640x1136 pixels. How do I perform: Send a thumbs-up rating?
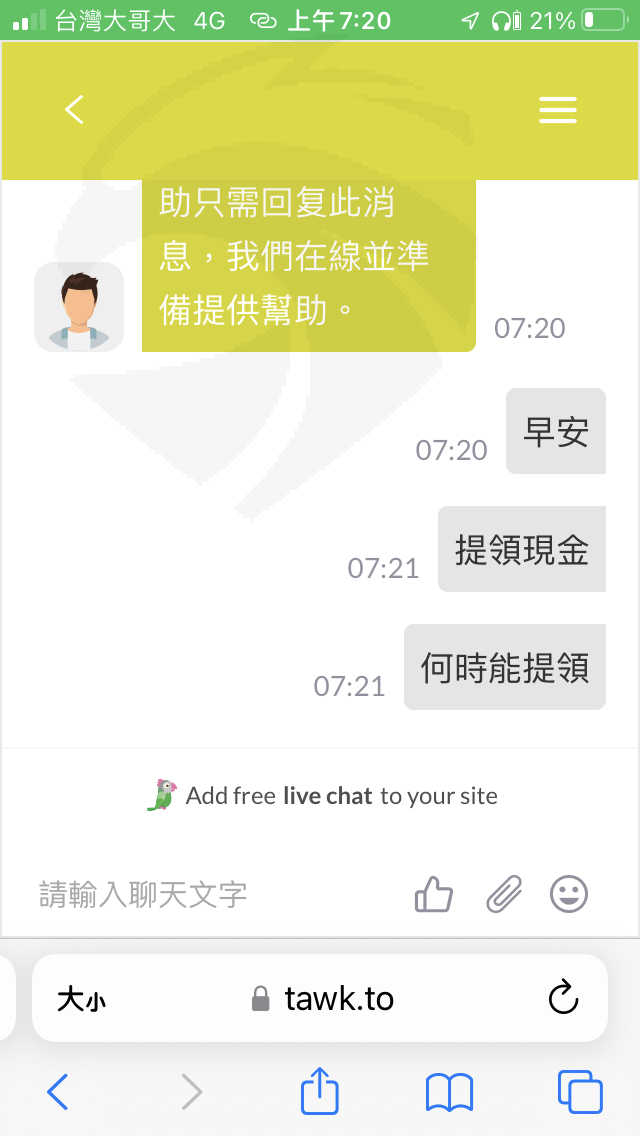433,894
